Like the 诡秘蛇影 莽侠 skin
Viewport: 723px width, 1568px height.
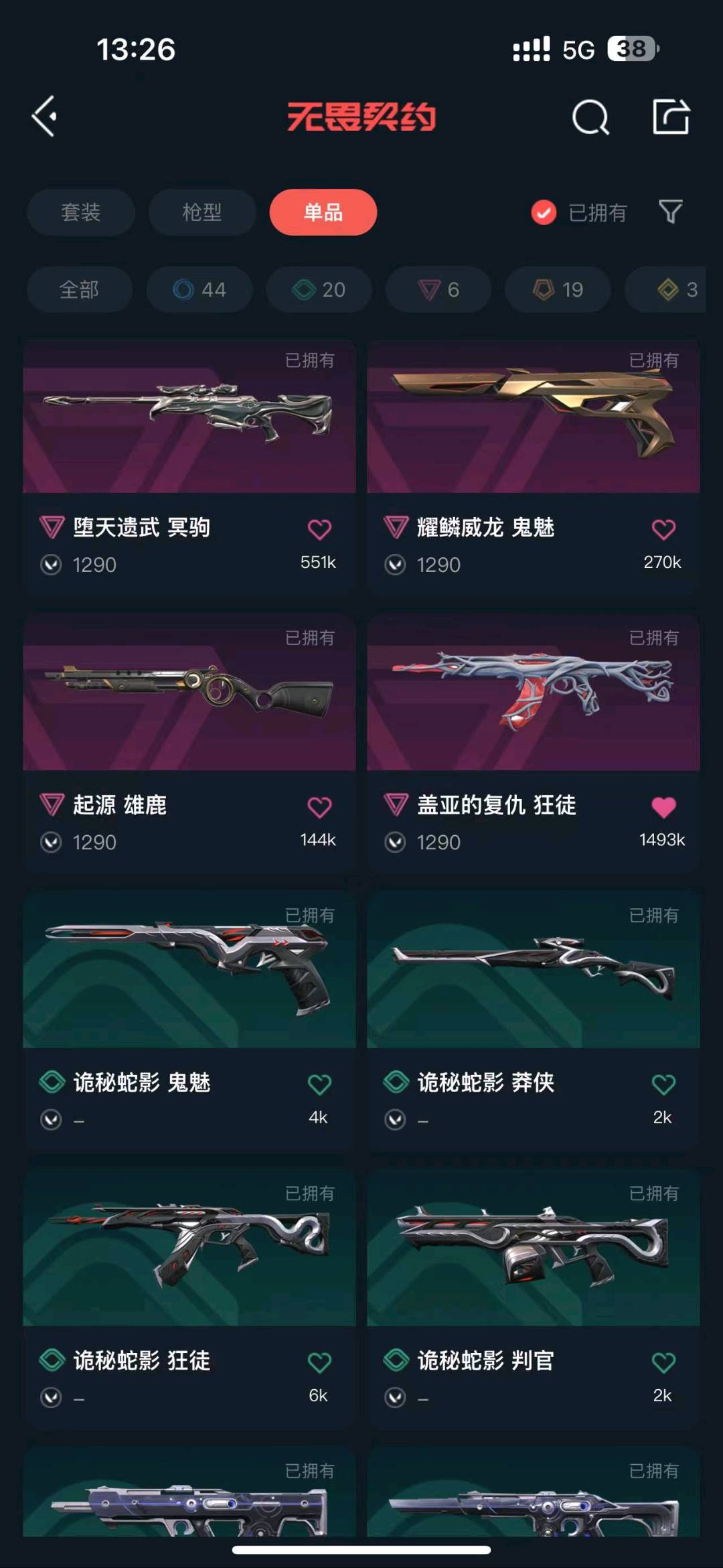663,1084
